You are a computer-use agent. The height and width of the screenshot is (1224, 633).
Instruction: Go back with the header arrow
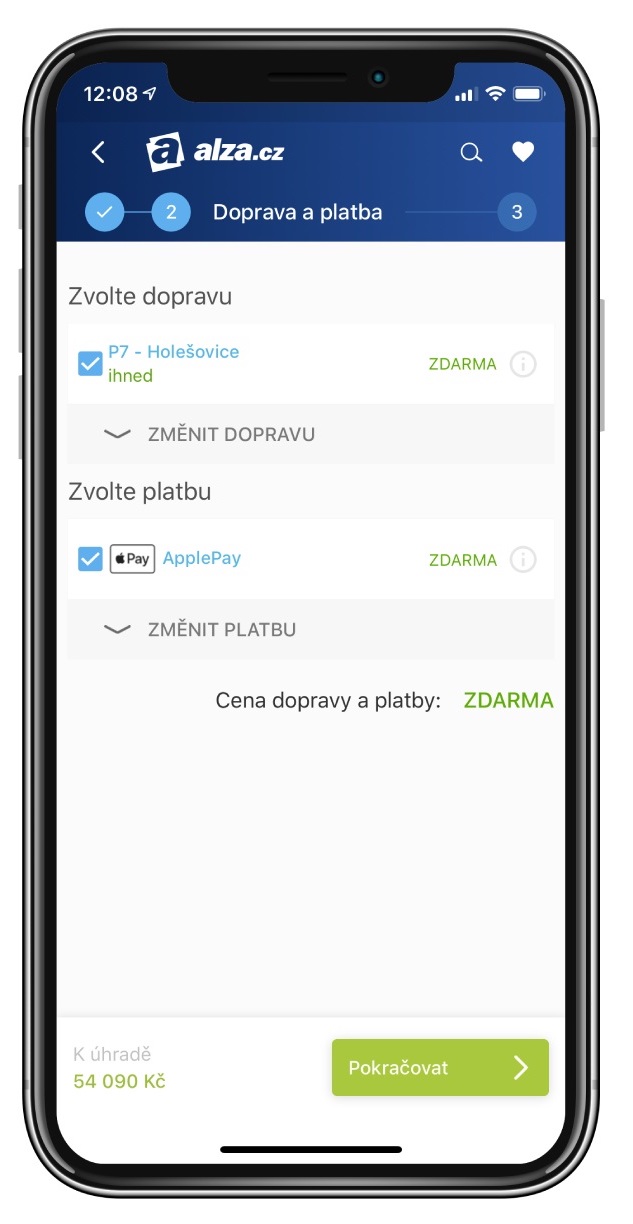click(98, 152)
